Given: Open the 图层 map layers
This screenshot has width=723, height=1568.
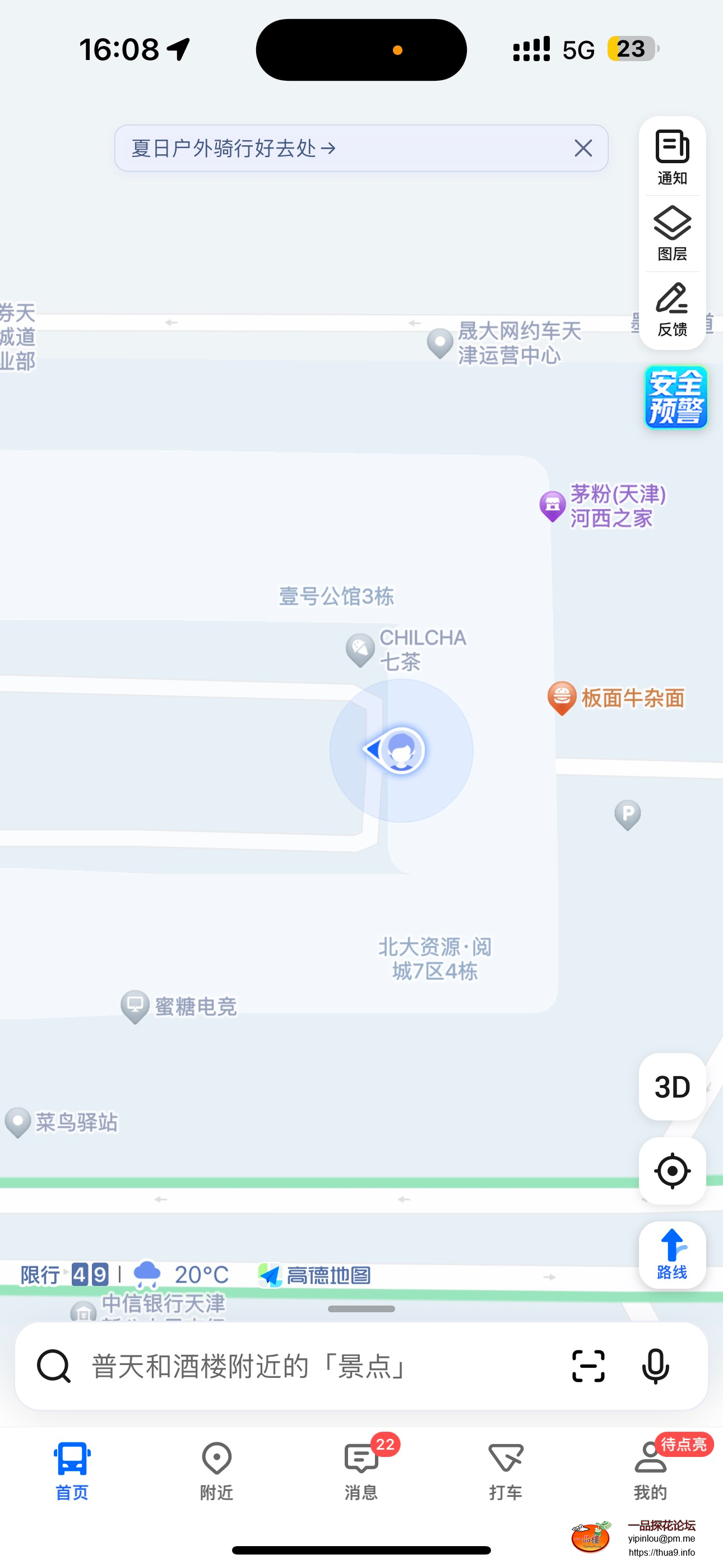Looking at the screenshot, I should pos(672,234).
